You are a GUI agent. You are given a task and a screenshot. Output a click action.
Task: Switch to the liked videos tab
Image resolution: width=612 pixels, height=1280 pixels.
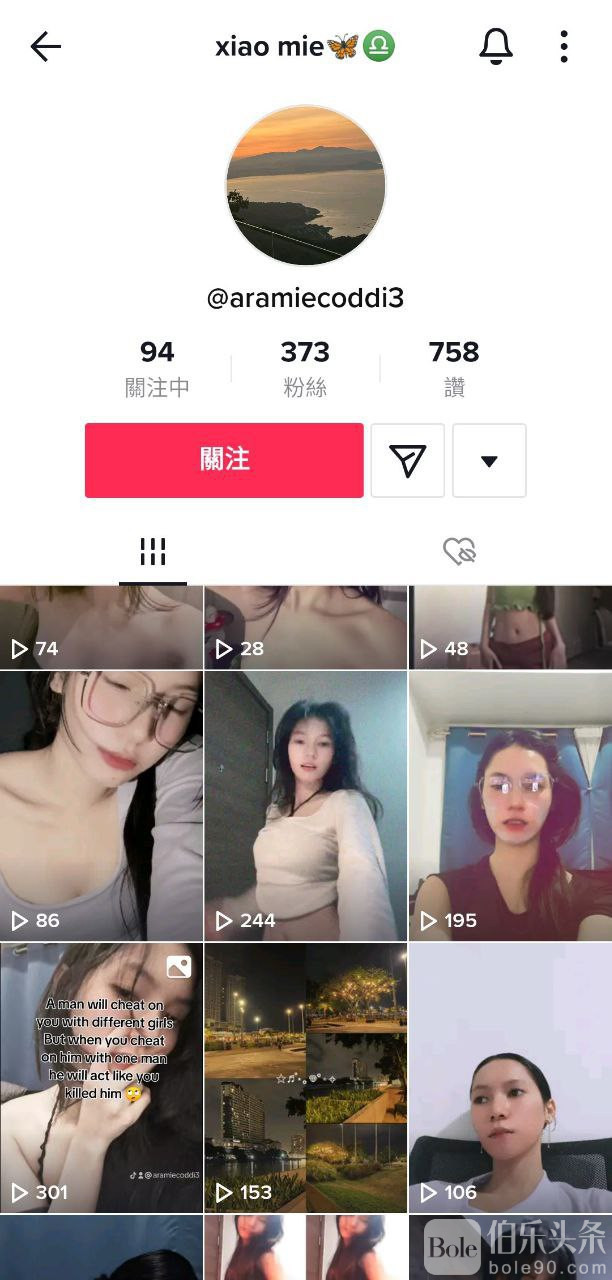[x=459, y=551]
